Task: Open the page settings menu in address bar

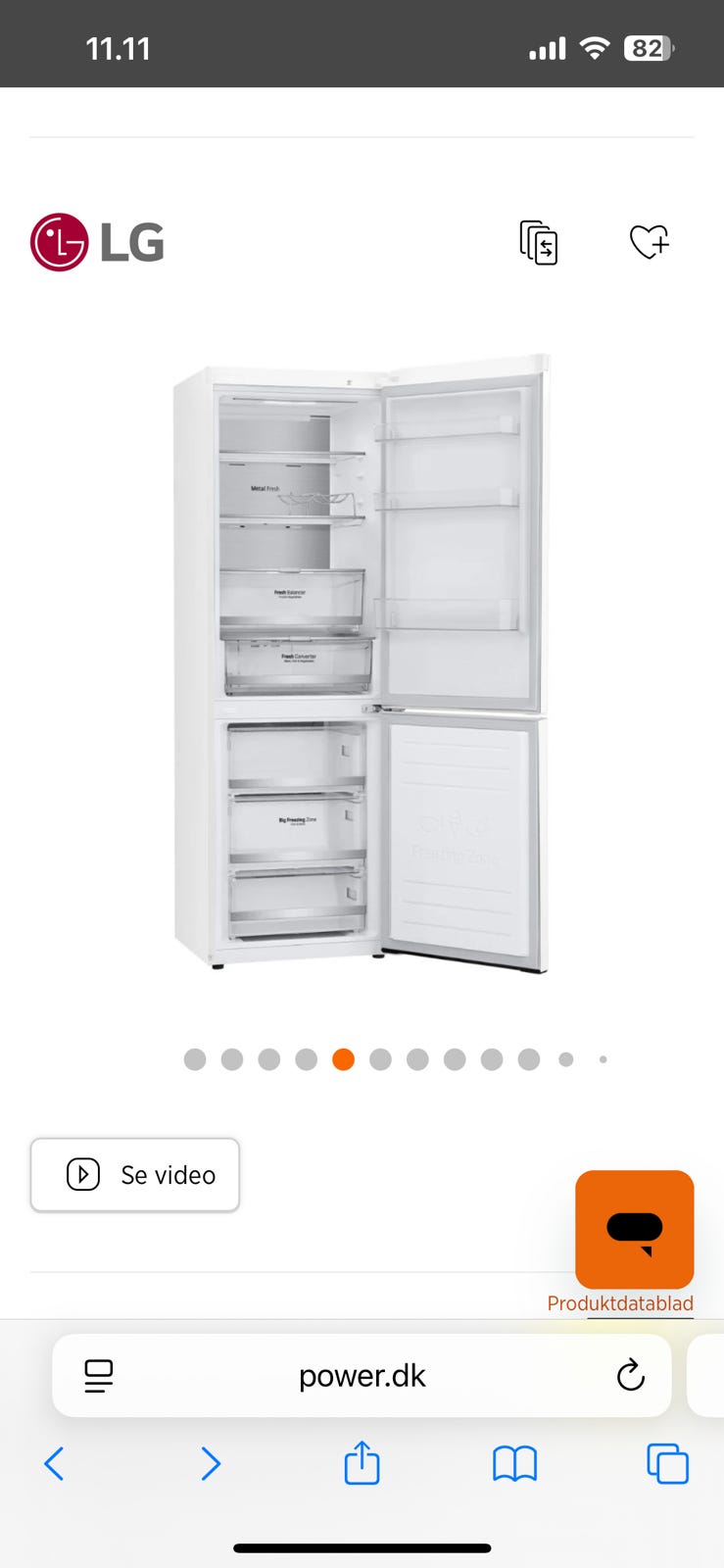Action: 99,1376
